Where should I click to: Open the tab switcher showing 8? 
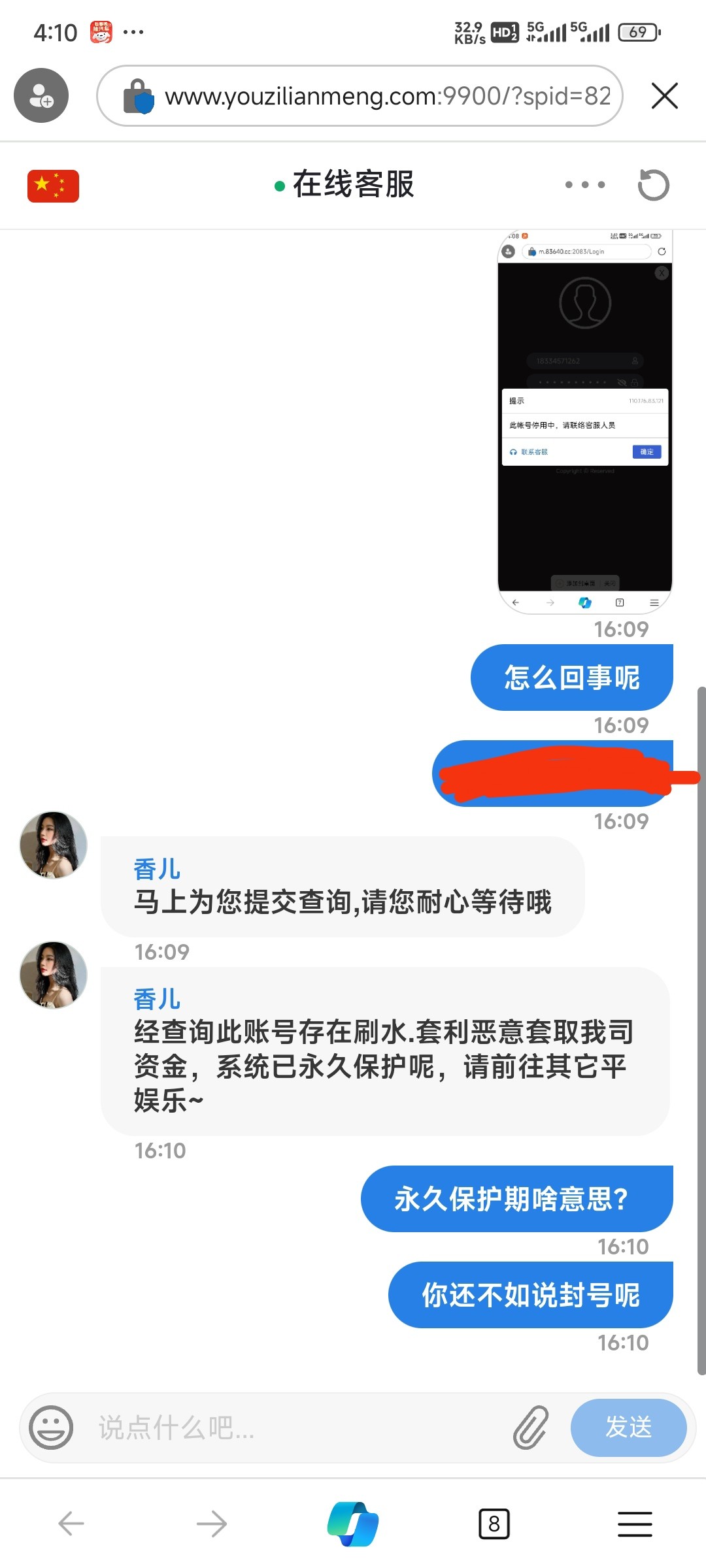coord(494,1524)
